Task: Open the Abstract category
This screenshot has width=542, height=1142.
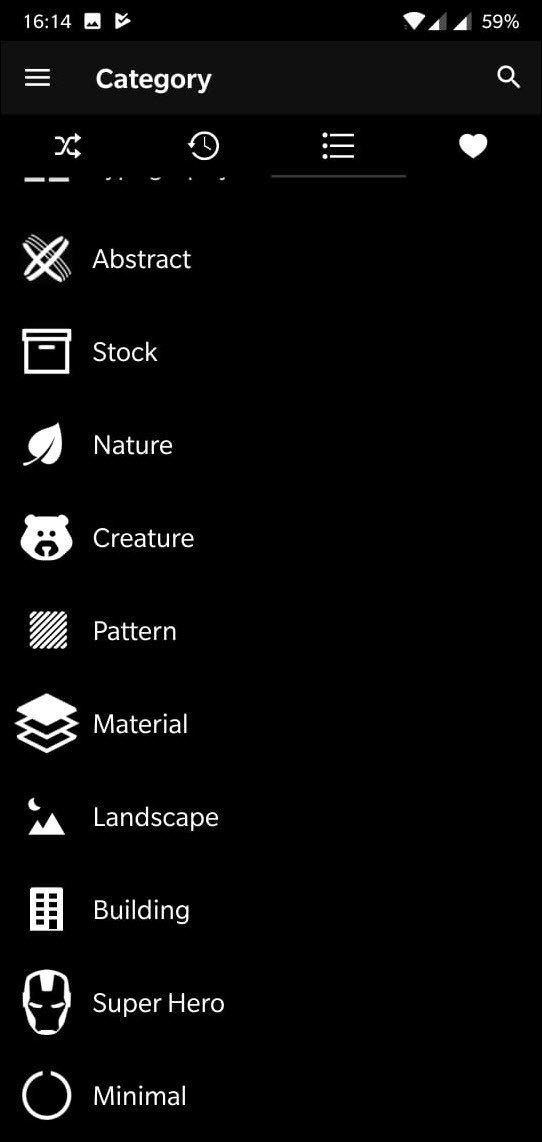Action: pyautogui.click(x=271, y=259)
